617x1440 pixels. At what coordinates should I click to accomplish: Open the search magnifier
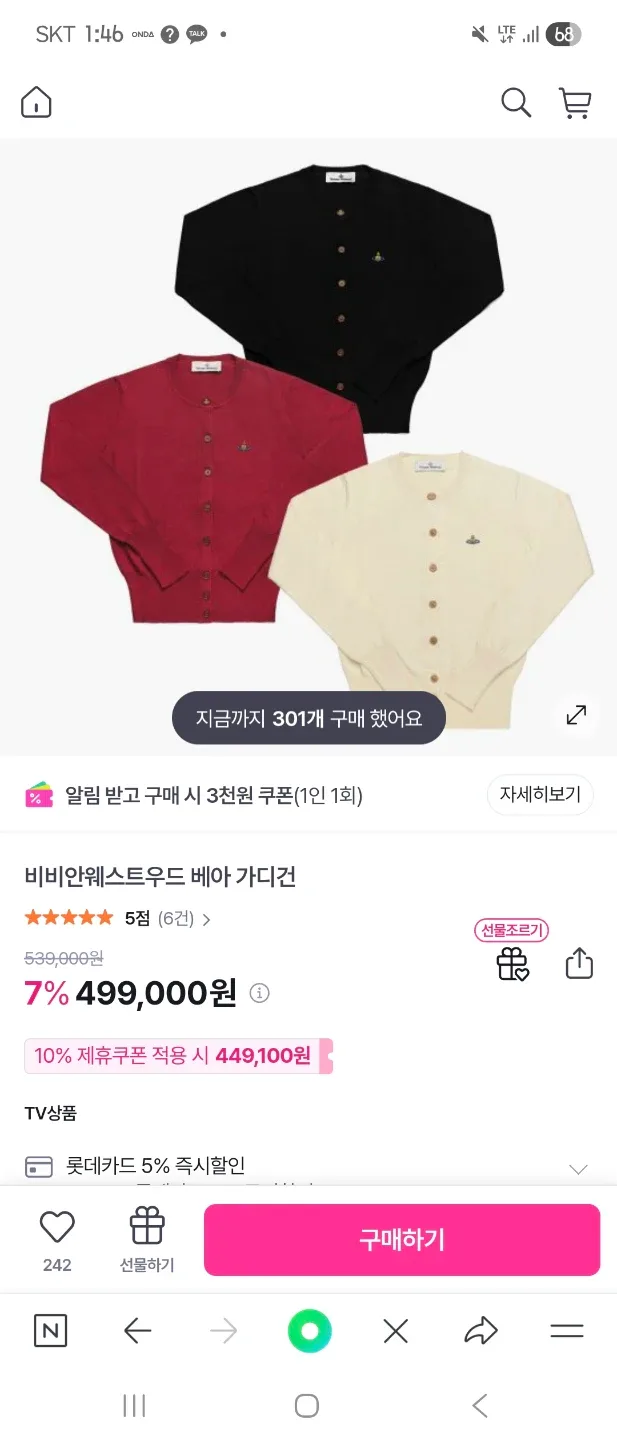pyautogui.click(x=515, y=102)
